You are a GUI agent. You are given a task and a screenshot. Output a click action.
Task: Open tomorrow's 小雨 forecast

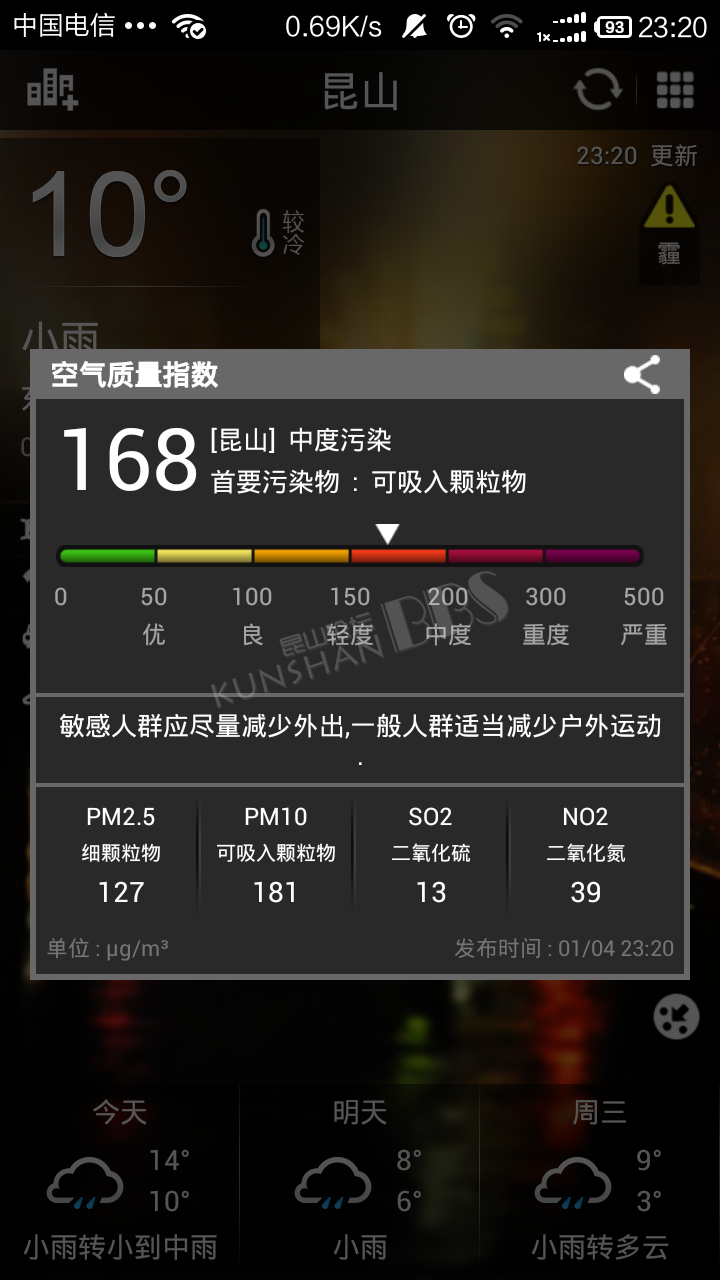pos(360,1180)
